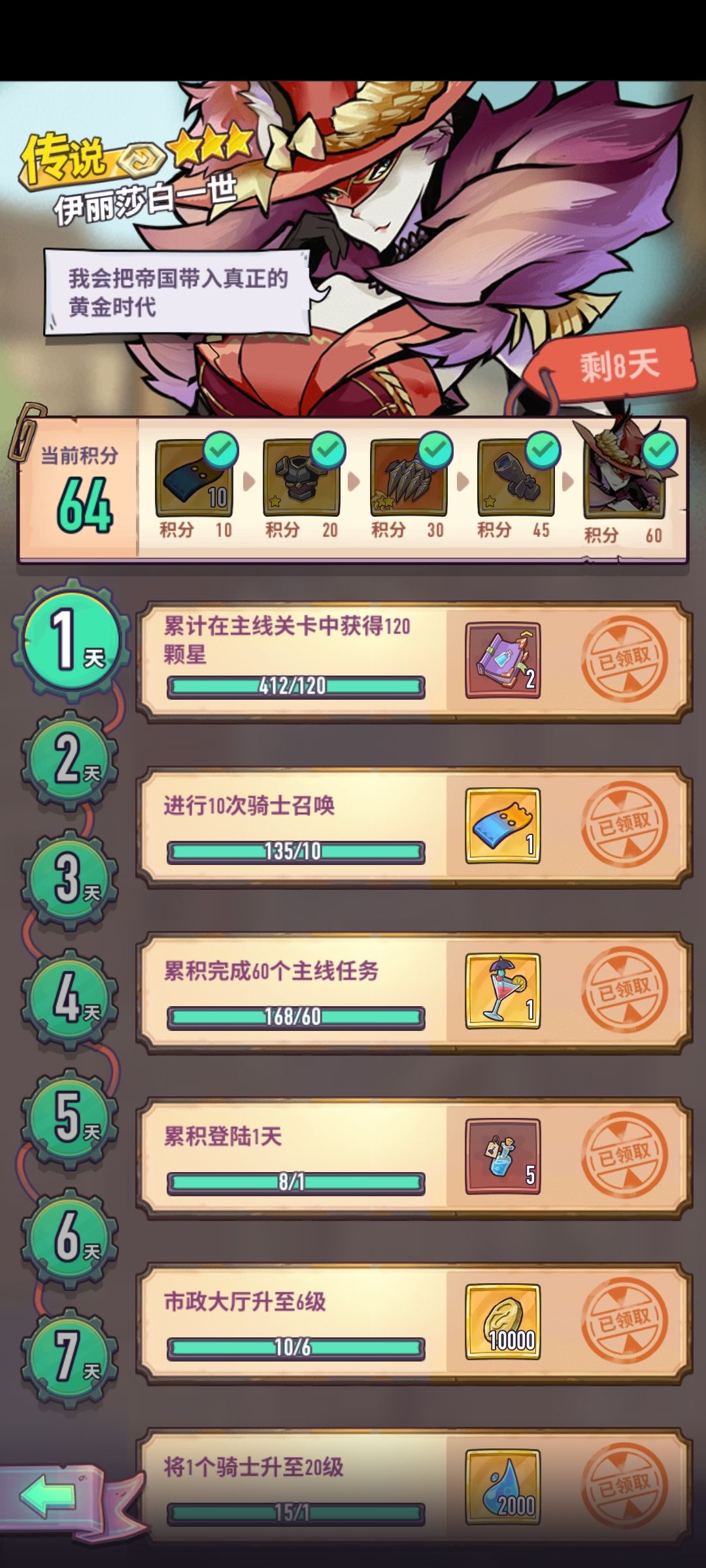Open the day 4 gear tab
The height and width of the screenshot is (1568, 706).
point(70,1000)
